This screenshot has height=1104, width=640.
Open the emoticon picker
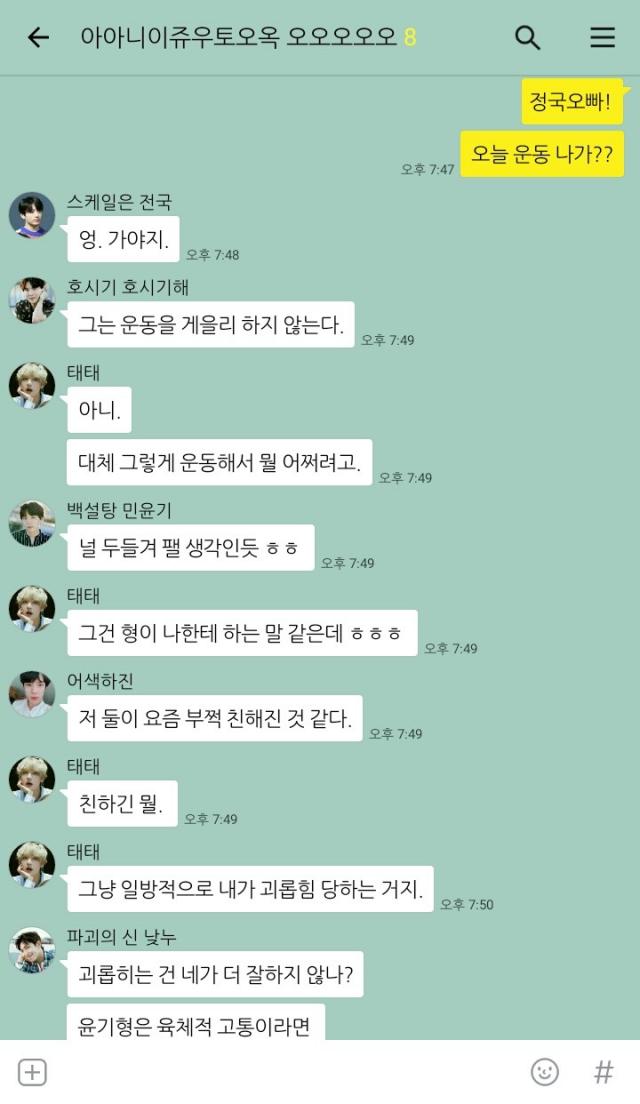(x=545, y=1072)
